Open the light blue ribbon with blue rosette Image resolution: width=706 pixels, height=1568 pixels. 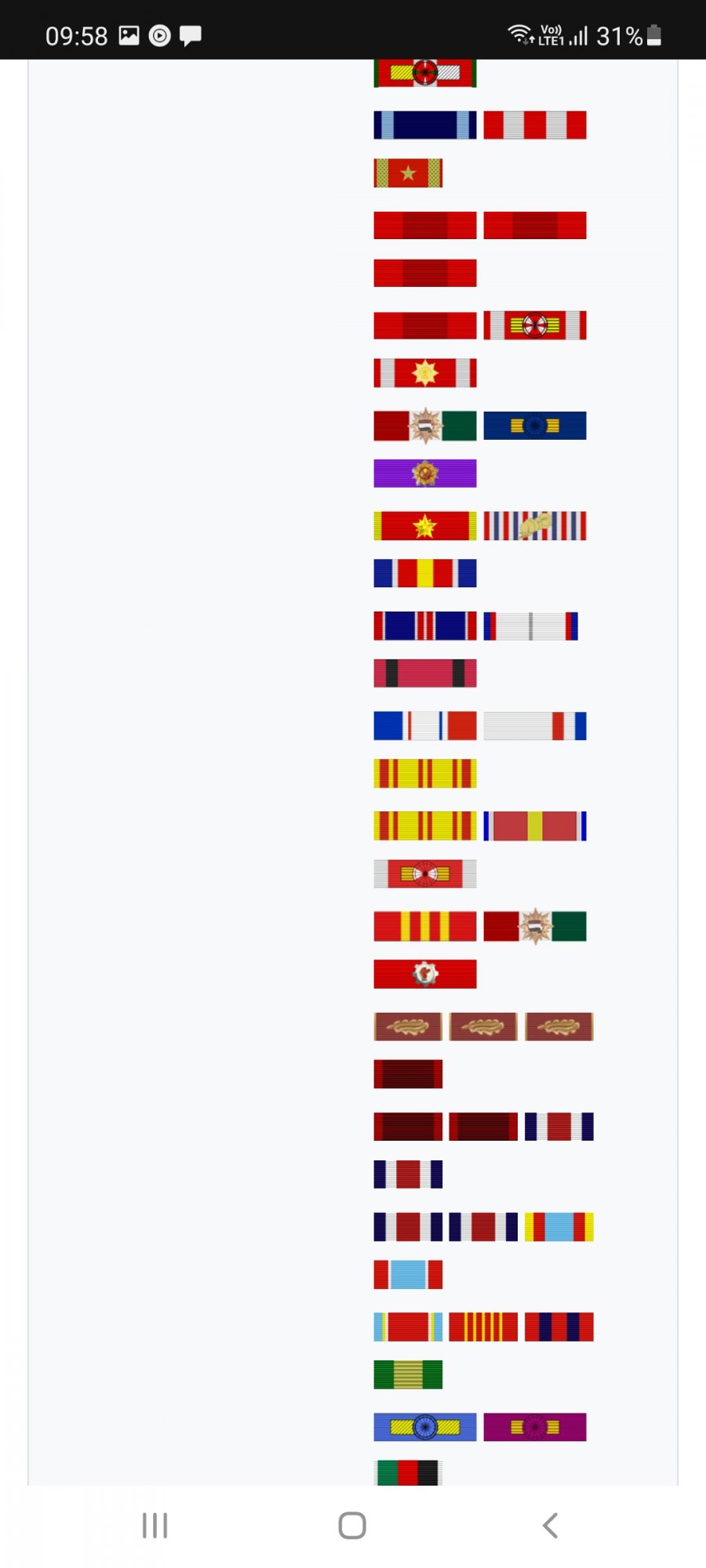(x=424, y=1427)
